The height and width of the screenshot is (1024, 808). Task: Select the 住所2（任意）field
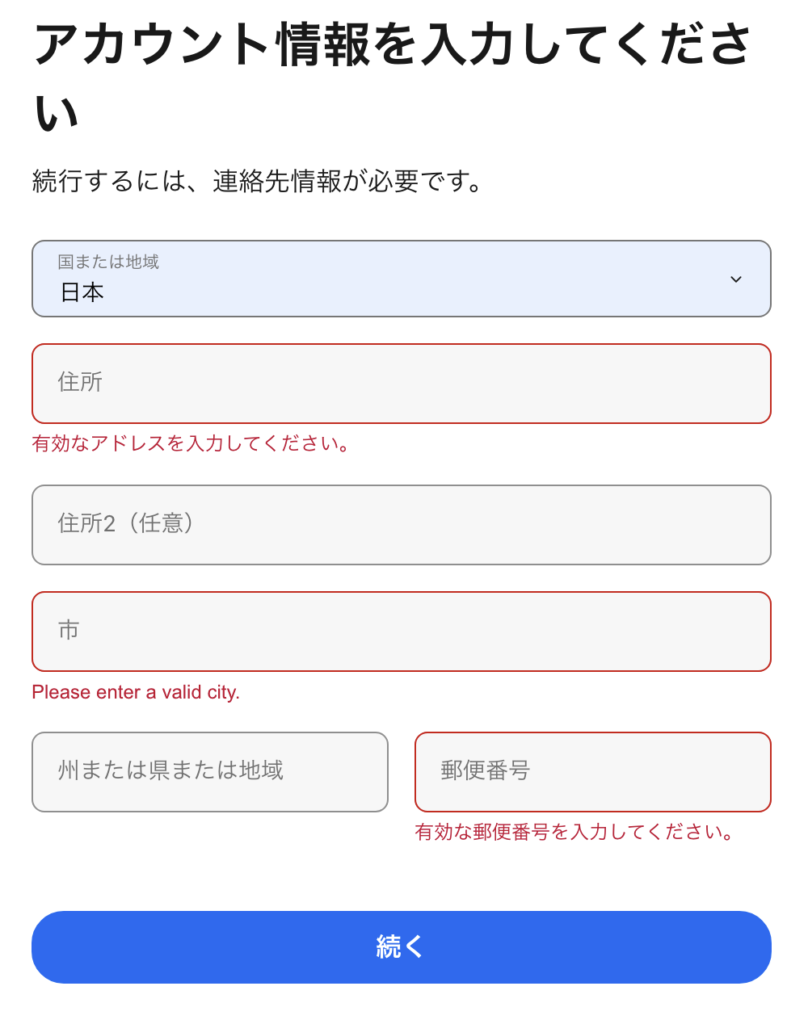tap(401, 524)
